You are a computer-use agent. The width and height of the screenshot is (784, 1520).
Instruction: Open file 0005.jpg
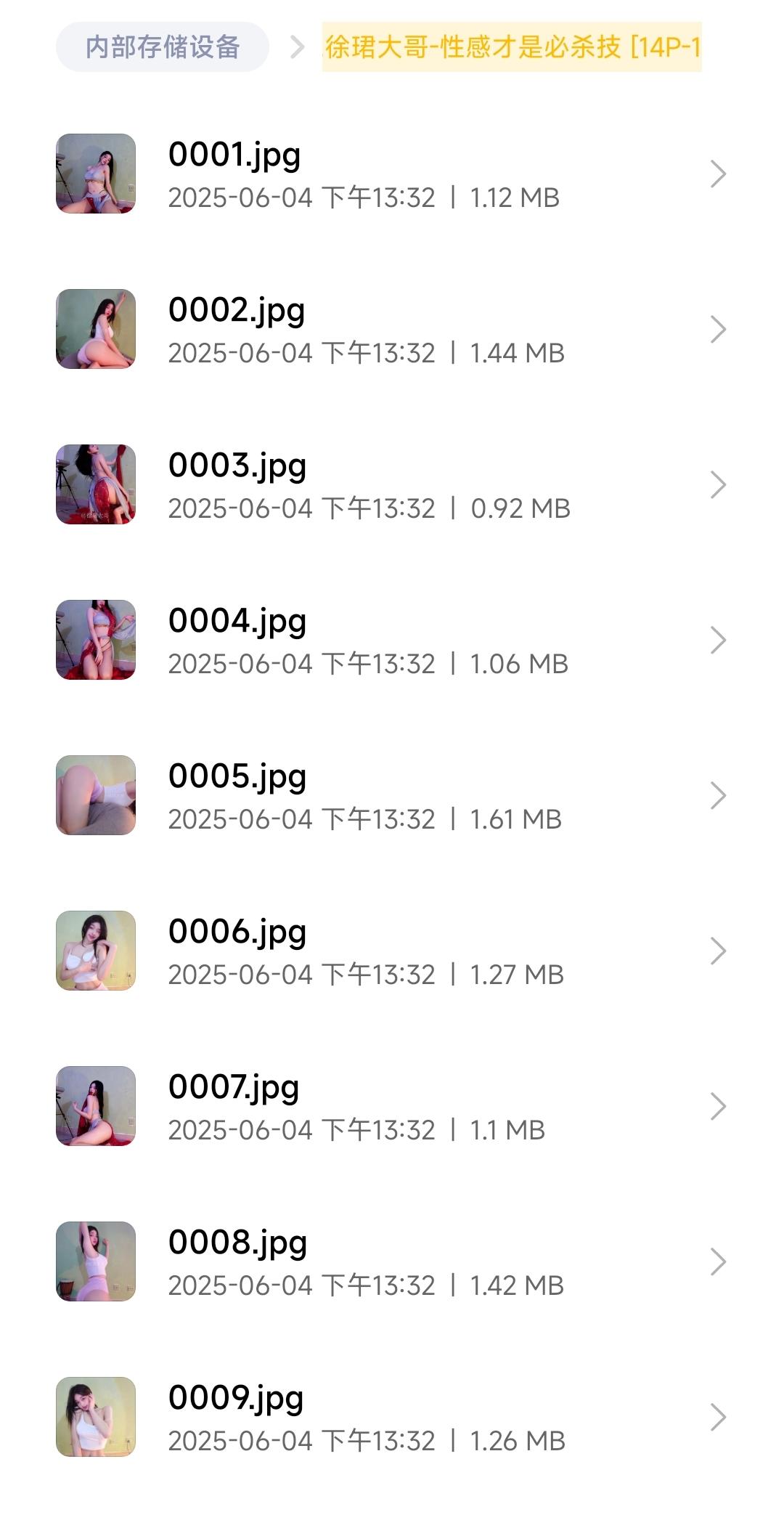point(392,796)
